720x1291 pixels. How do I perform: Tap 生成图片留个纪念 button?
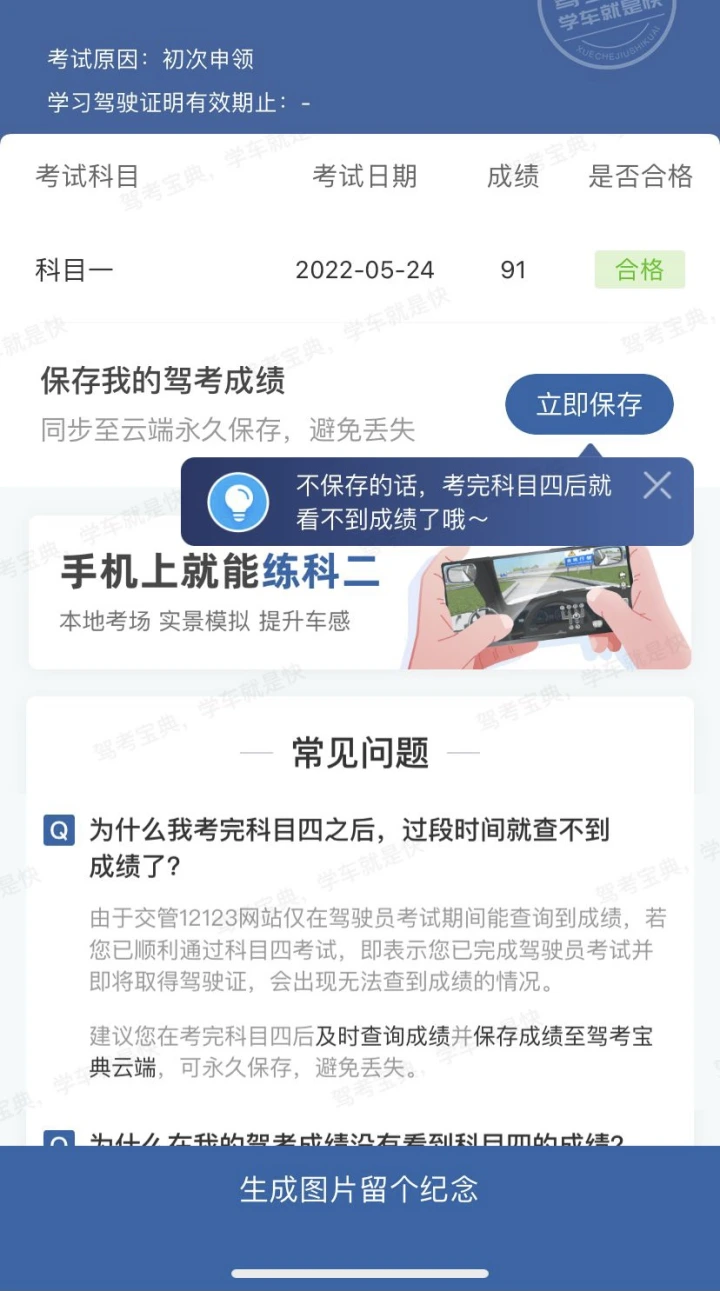360,1189
